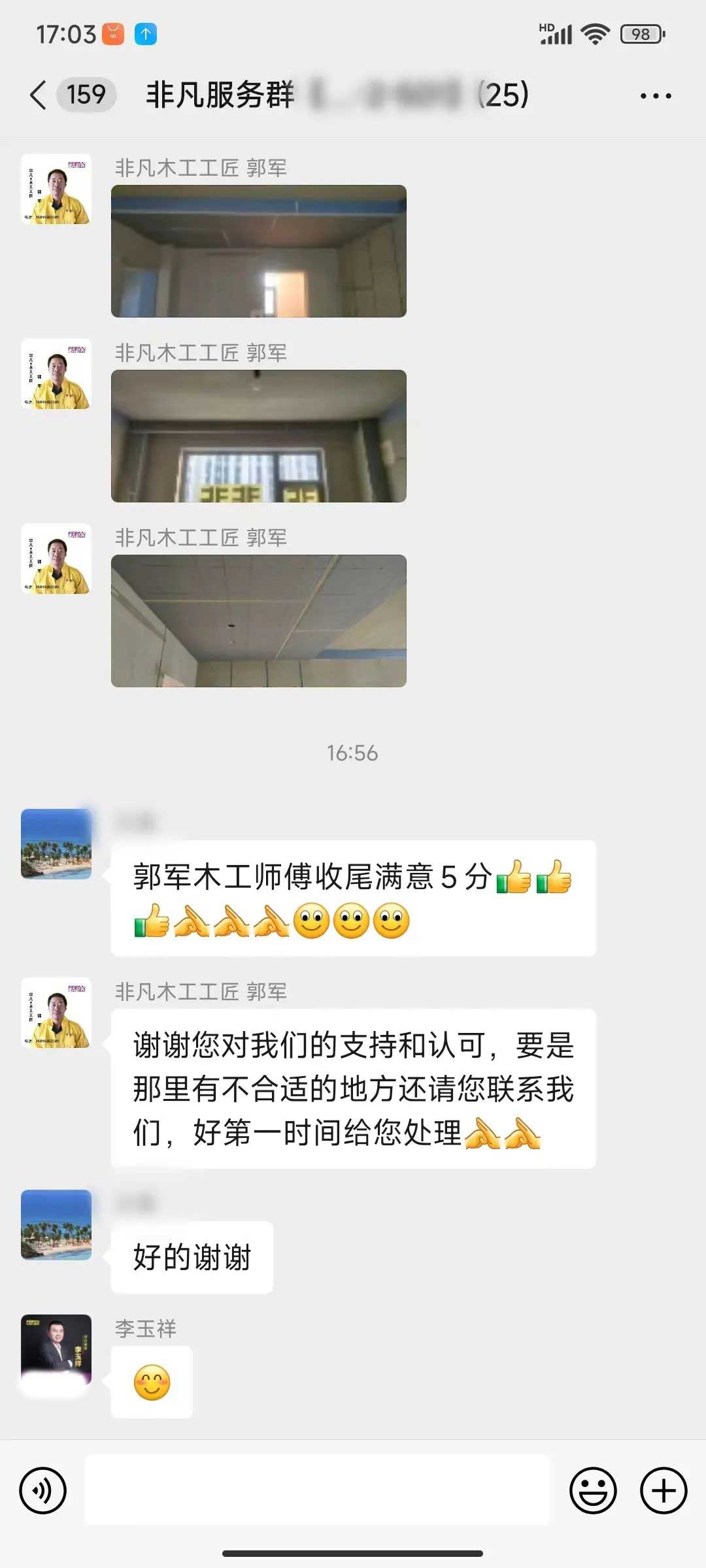Switch to voice message input
The width and height of the screenshot is (706, 1568).
(43, 1490)
